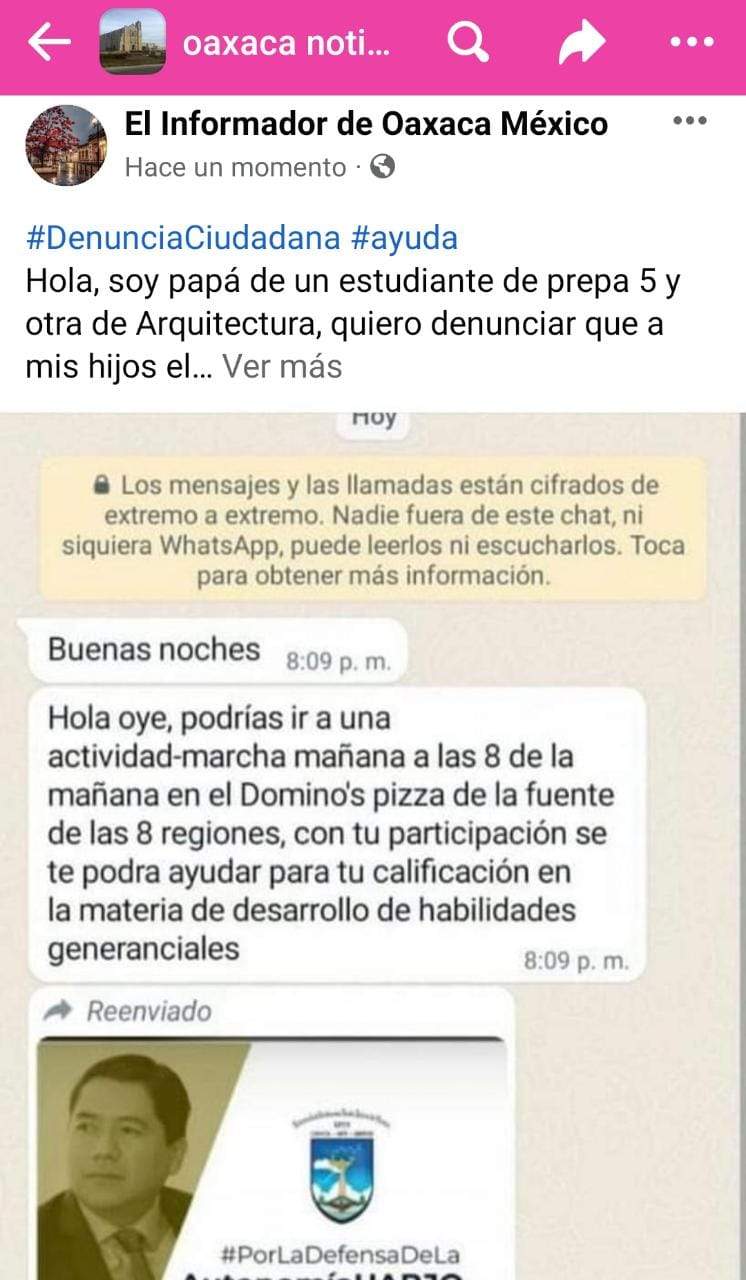The height and width of the screenshot is (1280, 746).
Task: Open the post options menu
Action: (690, 122)
